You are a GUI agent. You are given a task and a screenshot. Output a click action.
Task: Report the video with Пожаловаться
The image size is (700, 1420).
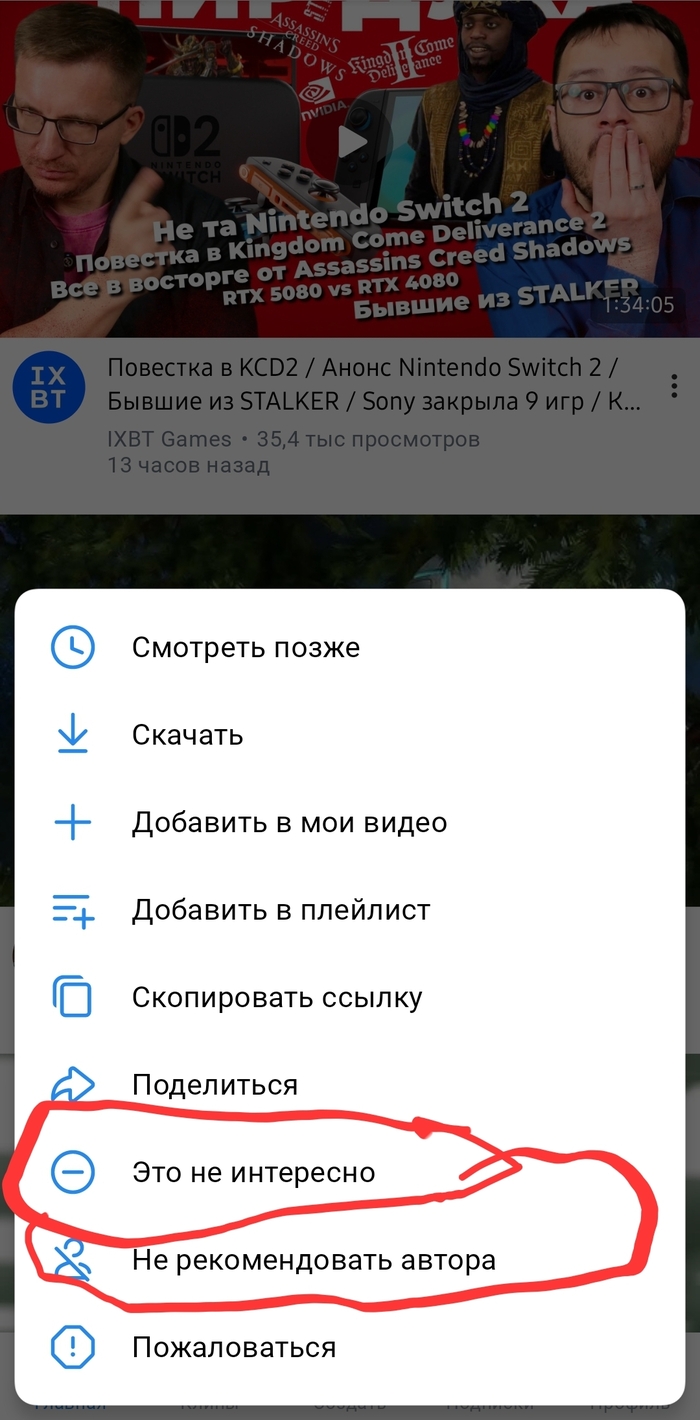click(233, 1347)
